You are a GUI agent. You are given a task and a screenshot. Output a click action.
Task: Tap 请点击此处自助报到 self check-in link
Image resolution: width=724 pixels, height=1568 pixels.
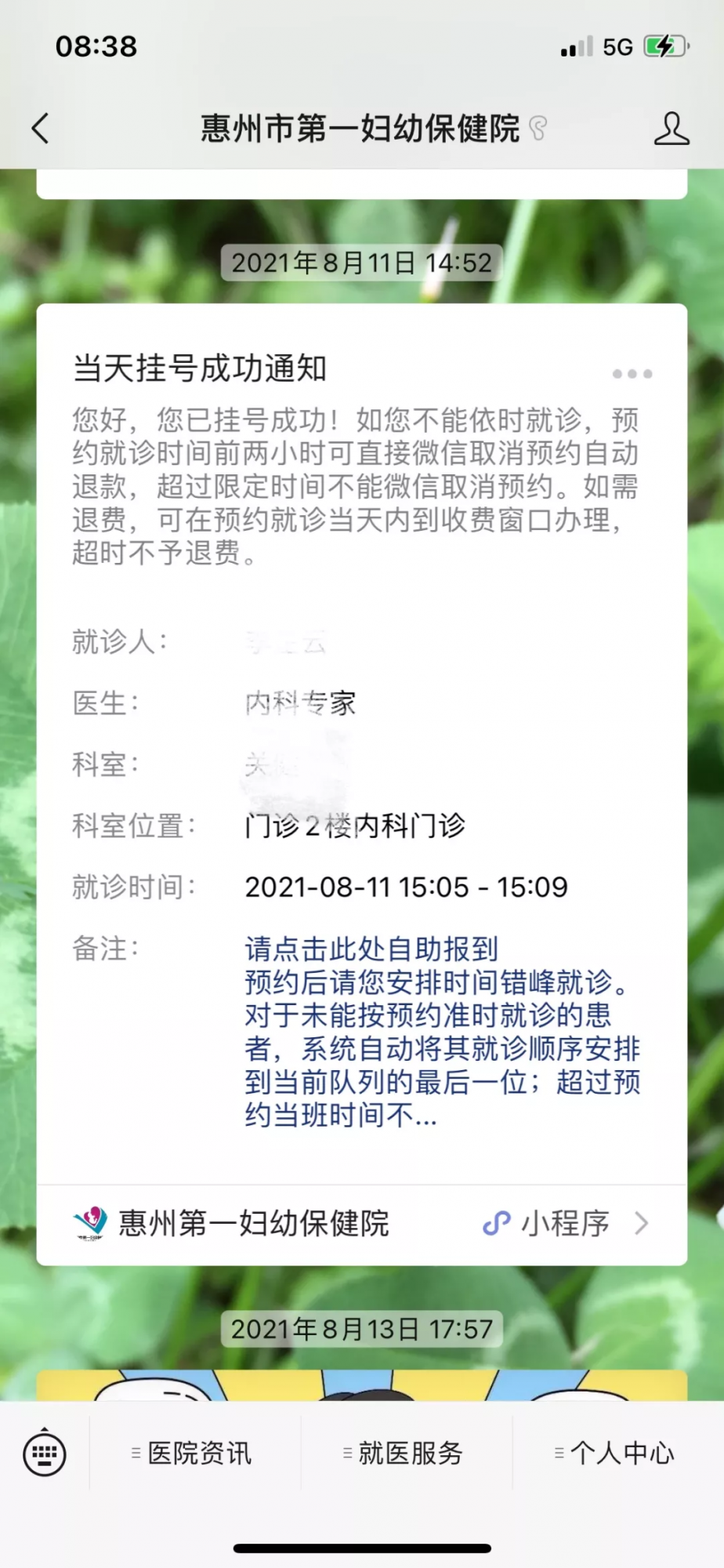(371, 949)
